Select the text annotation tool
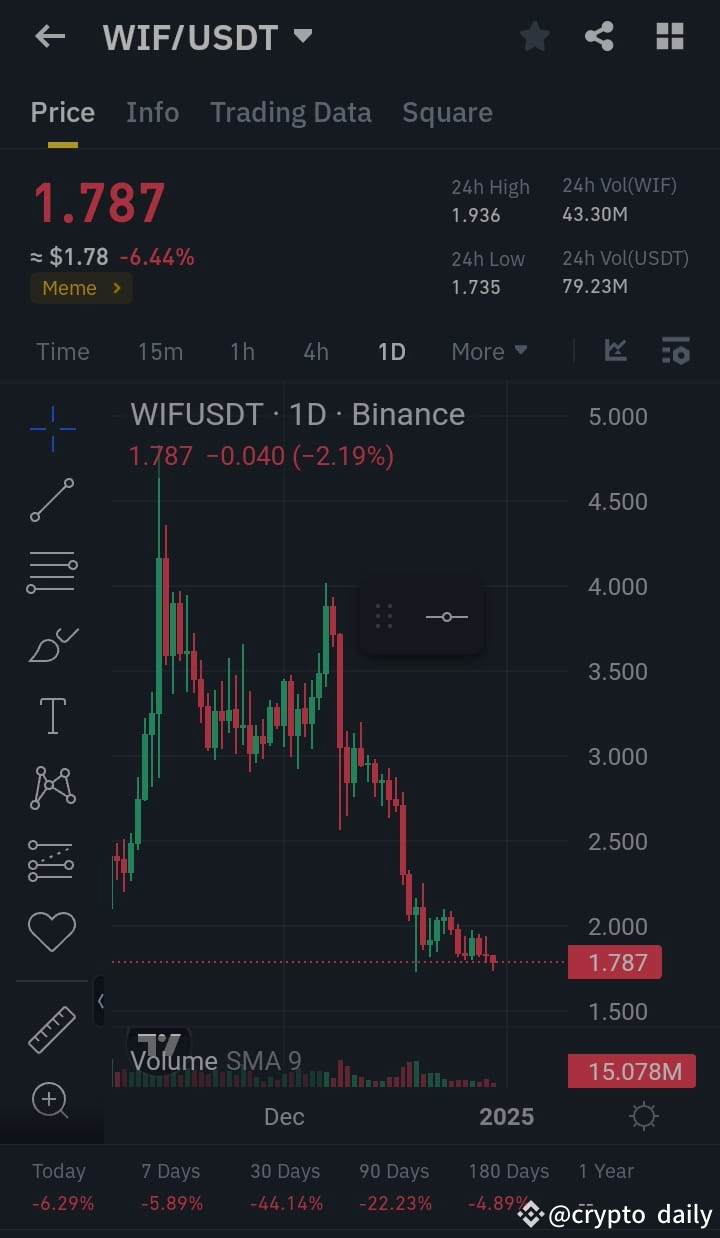The height and width of the screenshot is (1238, 720). click(x=51, y=716)
